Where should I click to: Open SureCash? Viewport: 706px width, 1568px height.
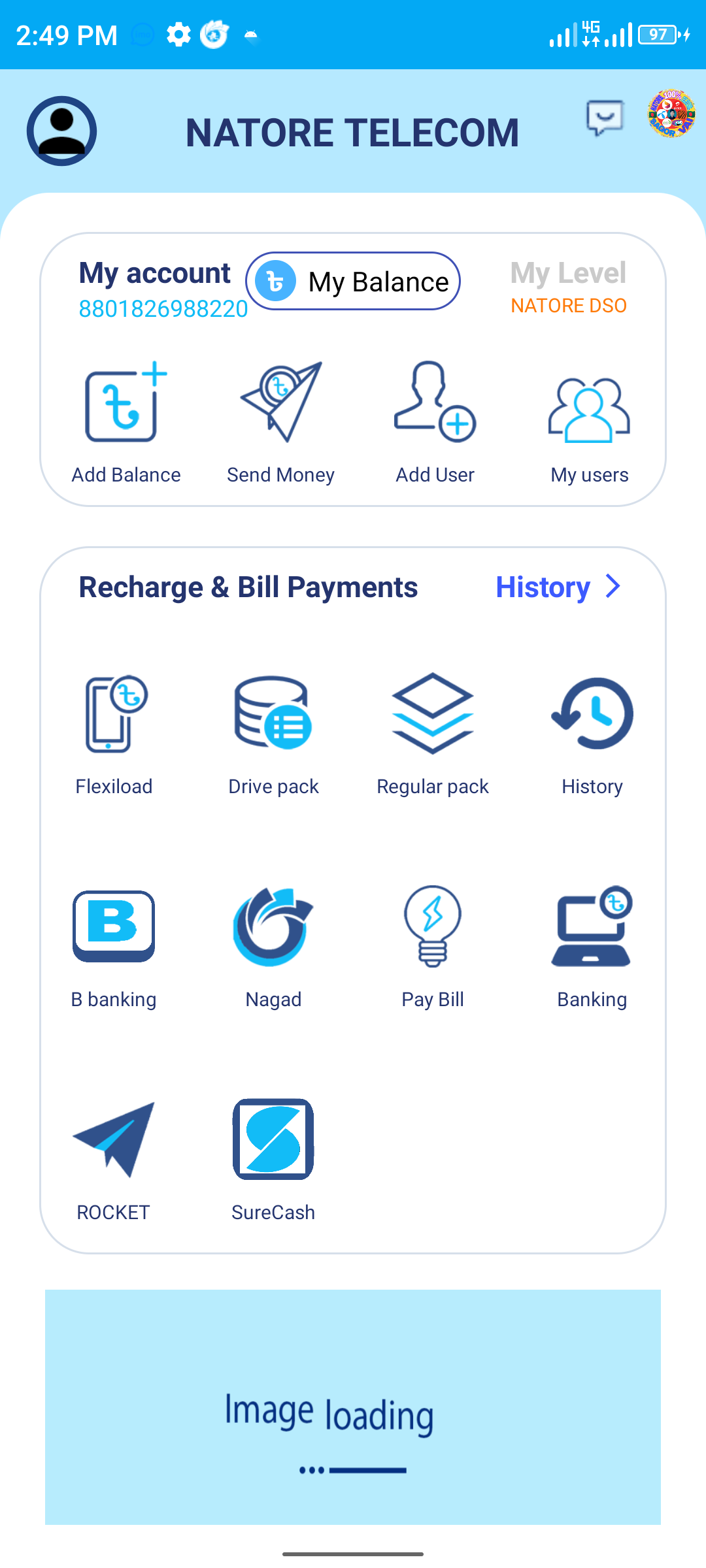(x=273, y=1160)
